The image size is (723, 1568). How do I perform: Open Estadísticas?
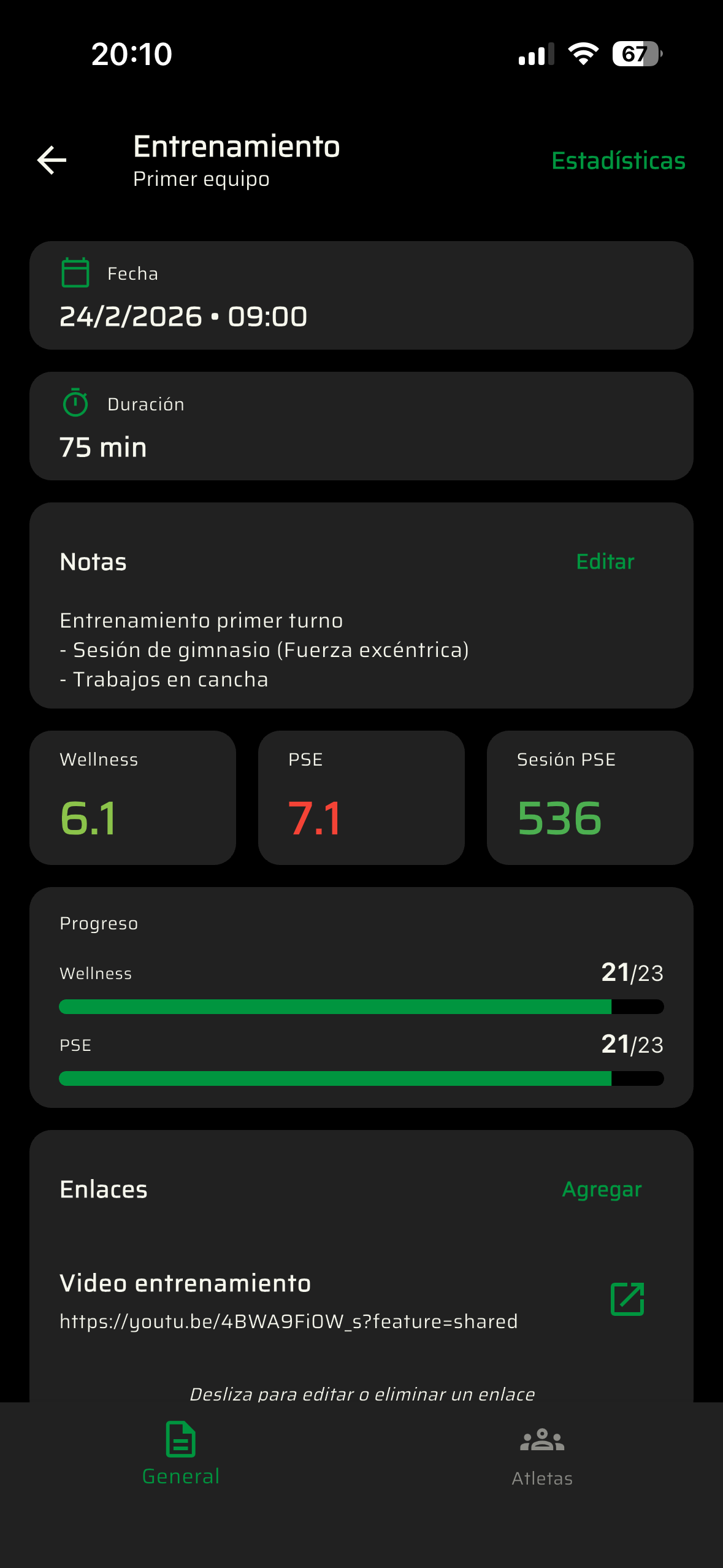pyautogui.click(x=618, y=161)
